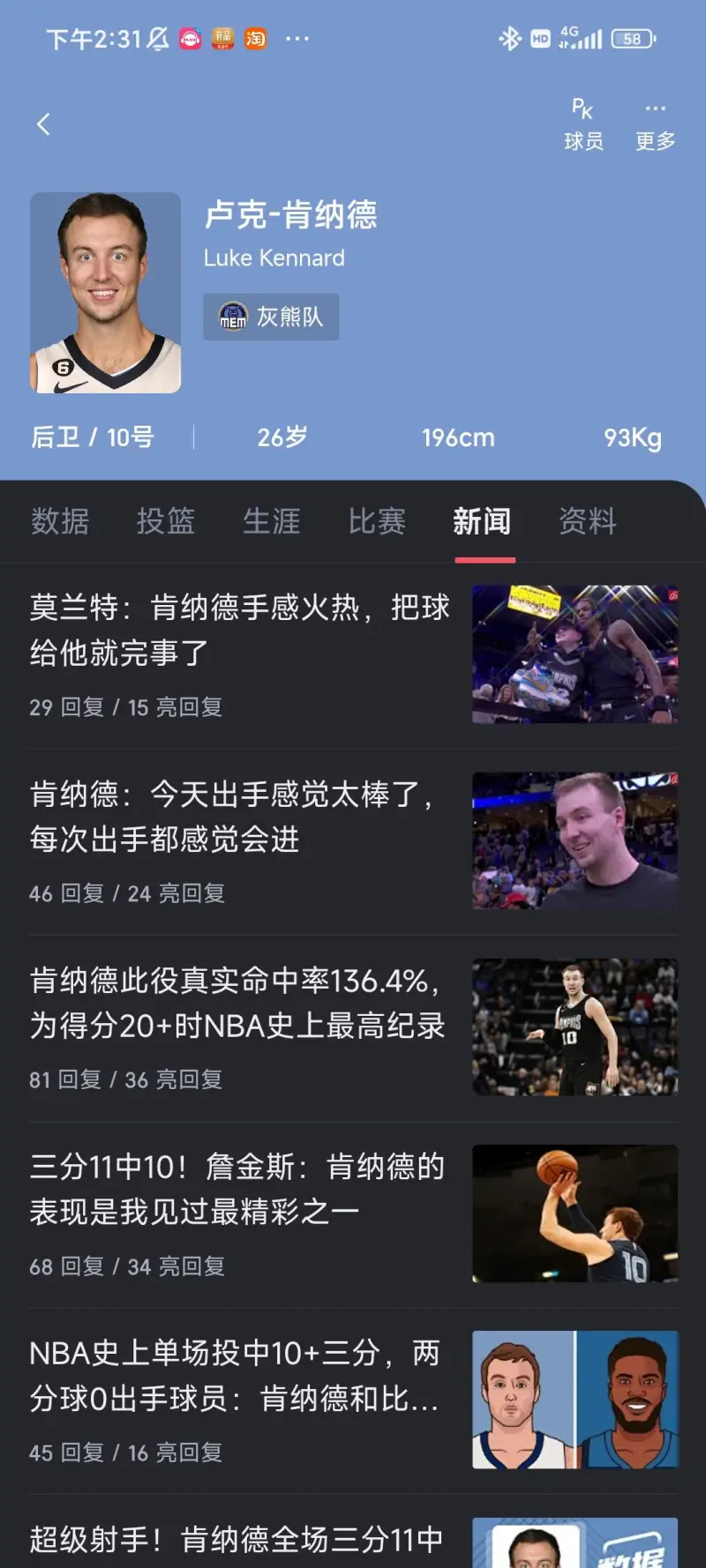Open news 肯纳德:今天出手感觉太棒了
706x1568 pixels.
[233, 817]
